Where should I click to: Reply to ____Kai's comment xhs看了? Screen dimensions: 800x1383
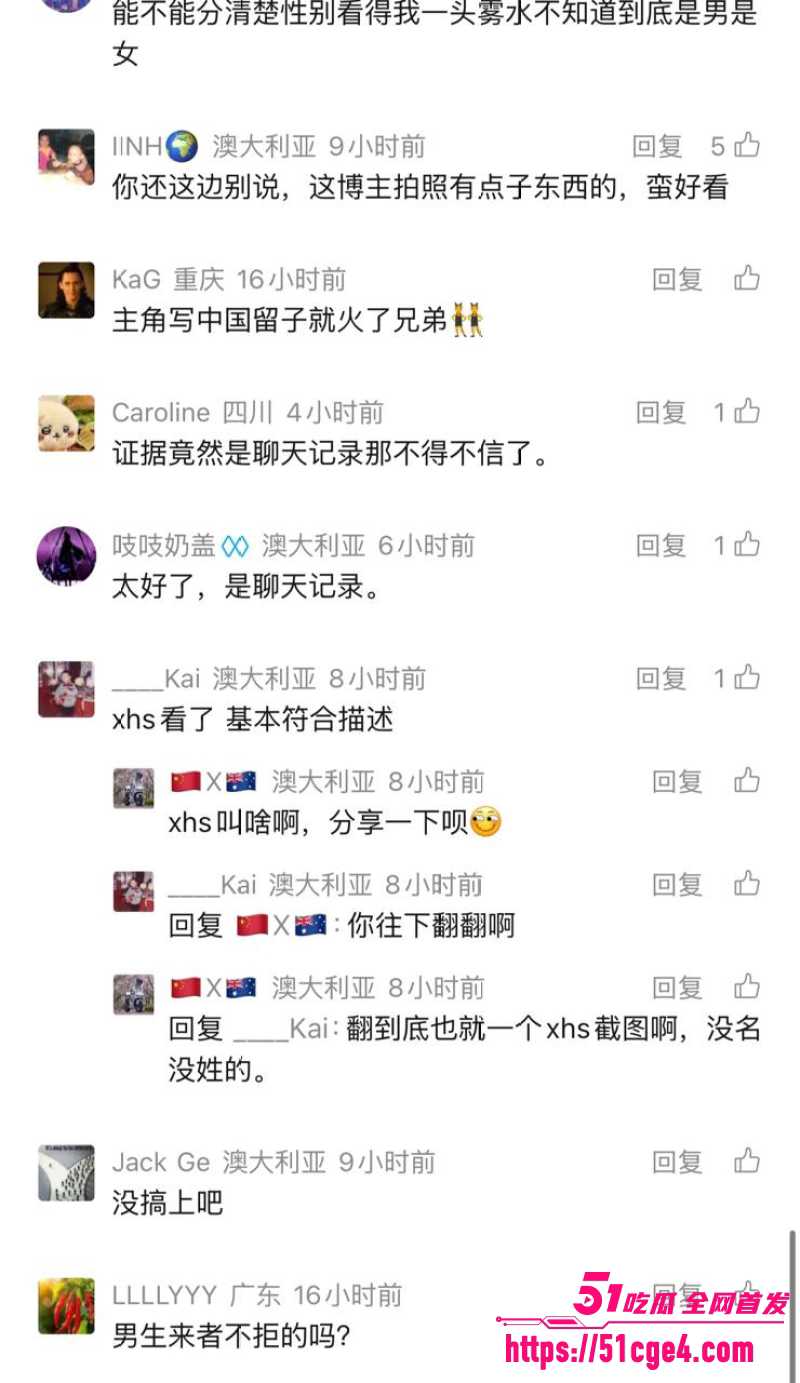coord(661,679)
